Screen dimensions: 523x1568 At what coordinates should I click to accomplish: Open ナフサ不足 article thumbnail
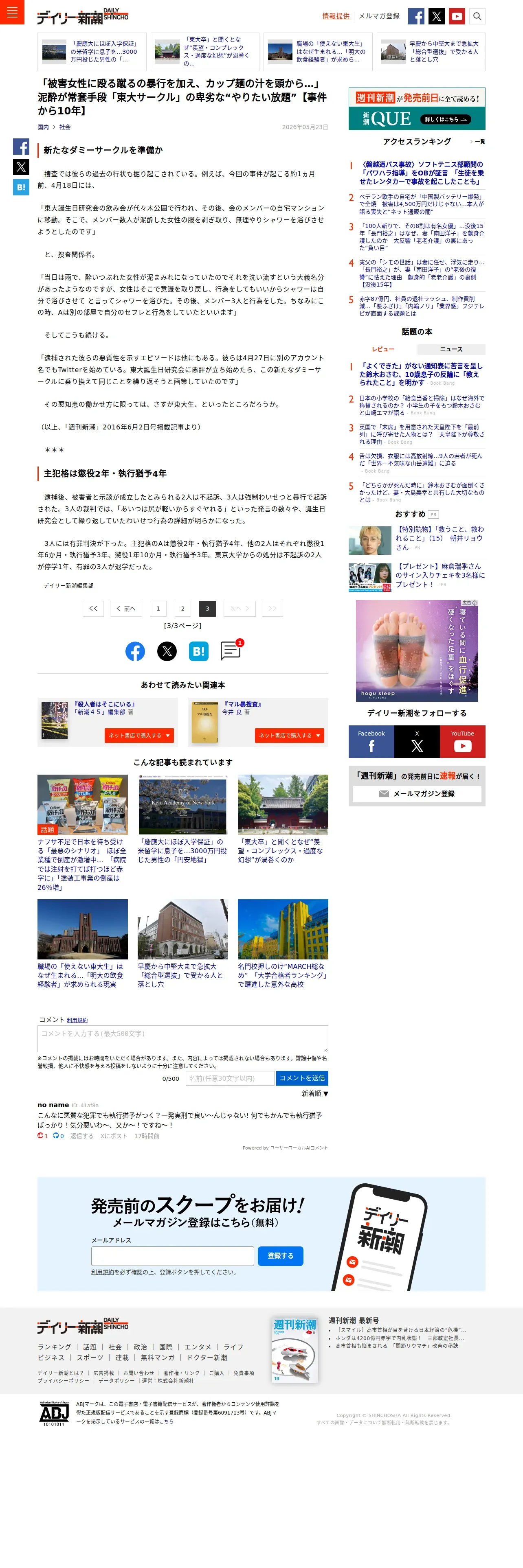[x=83, y=804]
